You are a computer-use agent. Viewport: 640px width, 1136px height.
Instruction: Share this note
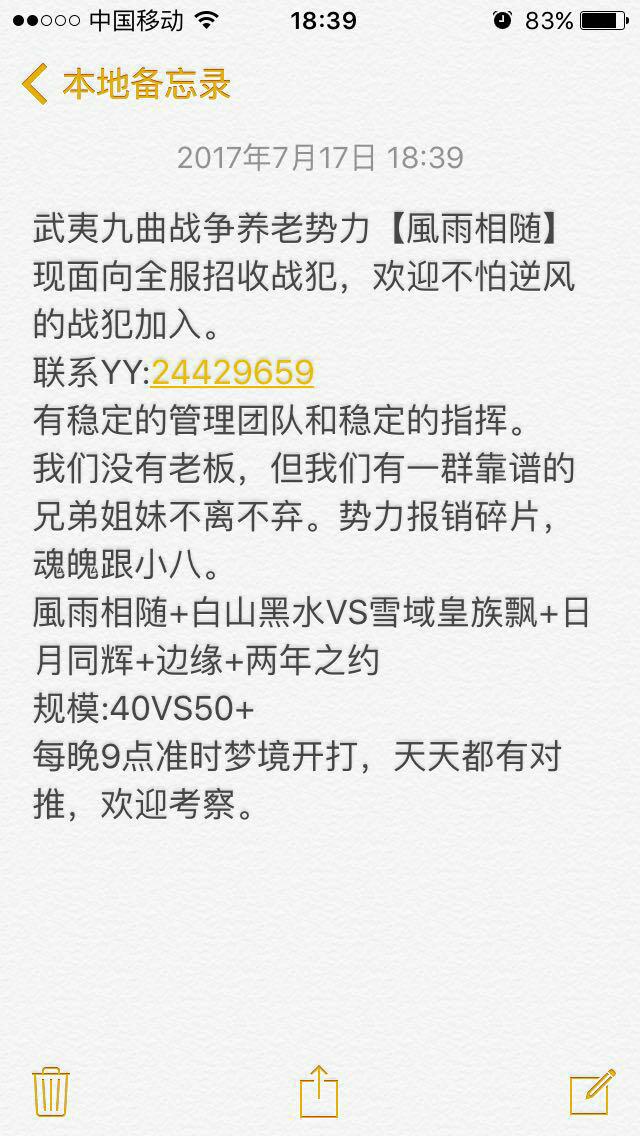[320, 1090]
